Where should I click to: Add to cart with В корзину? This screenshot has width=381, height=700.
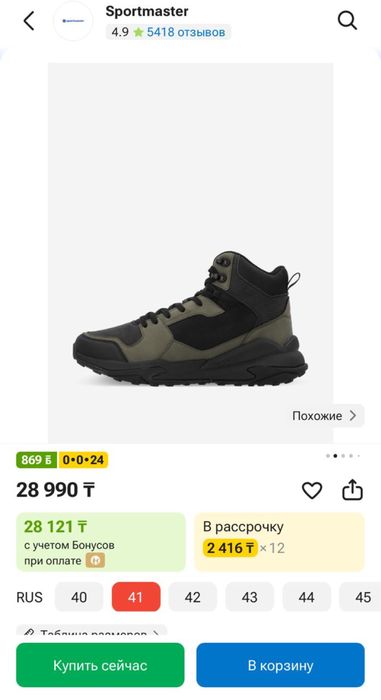coord(281,665)
